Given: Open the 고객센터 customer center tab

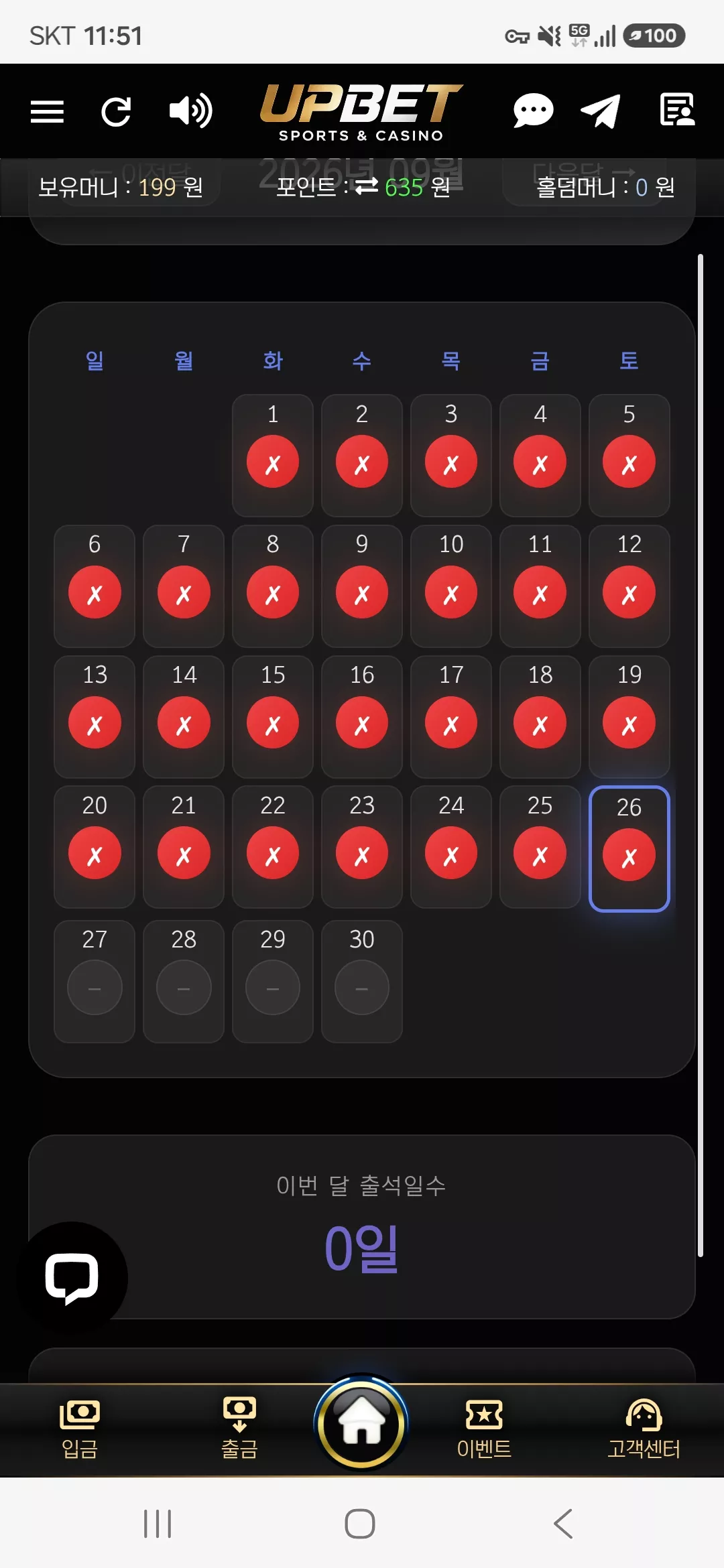Looking at the screenshot, I should (644, 1429).
